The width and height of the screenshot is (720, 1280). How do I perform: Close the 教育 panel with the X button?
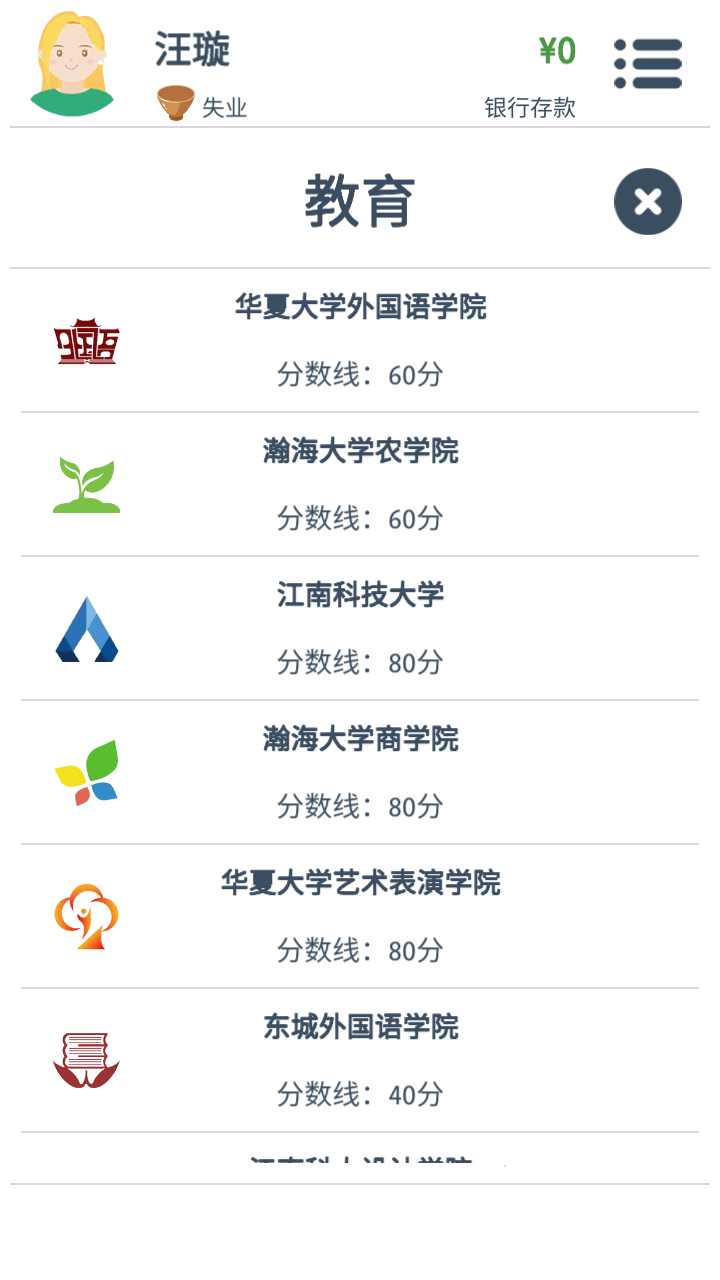(648, 201)
